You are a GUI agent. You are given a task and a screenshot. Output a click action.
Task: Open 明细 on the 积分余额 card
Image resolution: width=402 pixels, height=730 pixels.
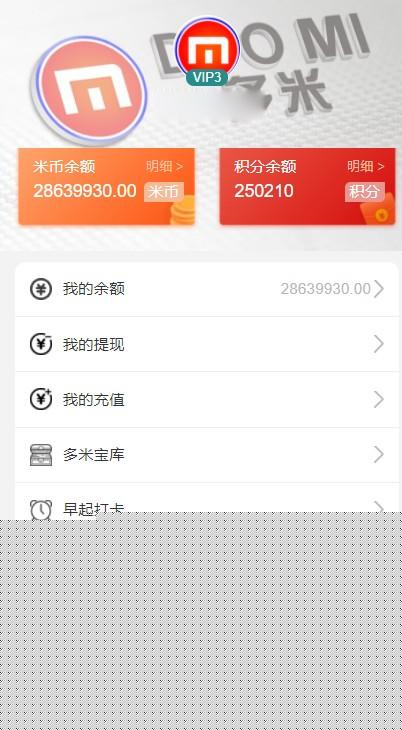(366, 166)
